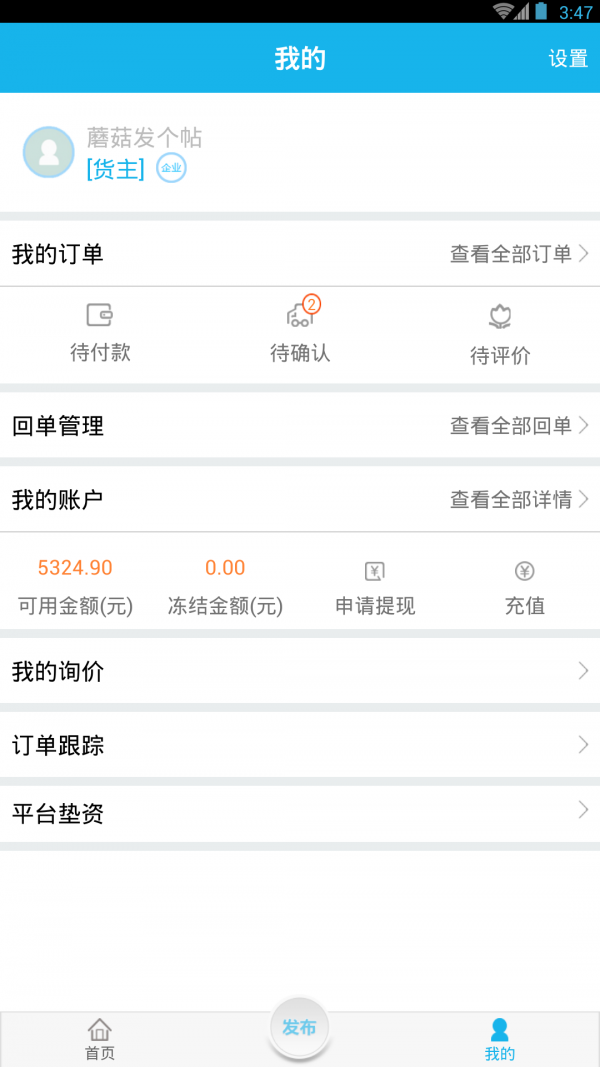The image size is (600, 1067).
Task: View all orders via 查看全部订单
Action: click(x=519, y=254)
